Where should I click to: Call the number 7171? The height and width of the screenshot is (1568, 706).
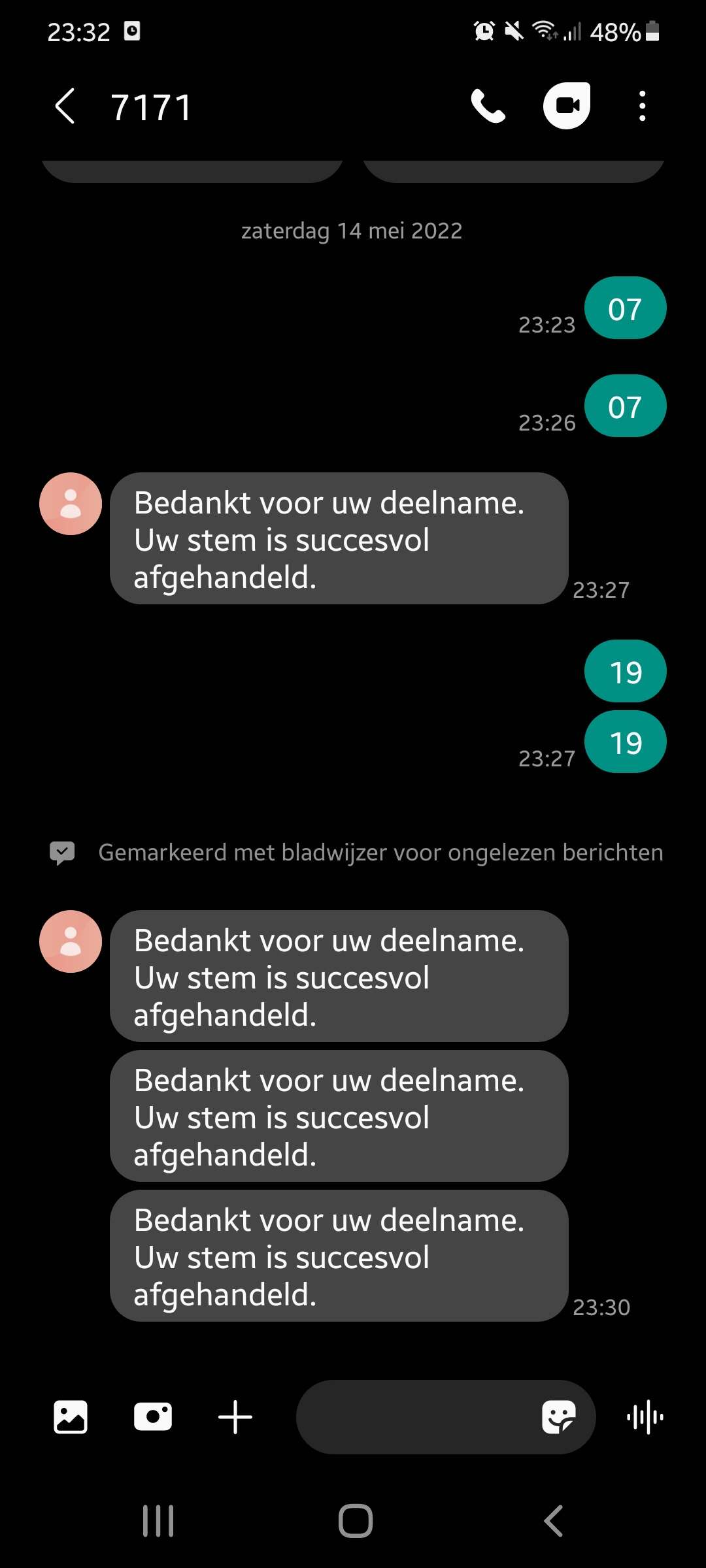pos(488,106)
